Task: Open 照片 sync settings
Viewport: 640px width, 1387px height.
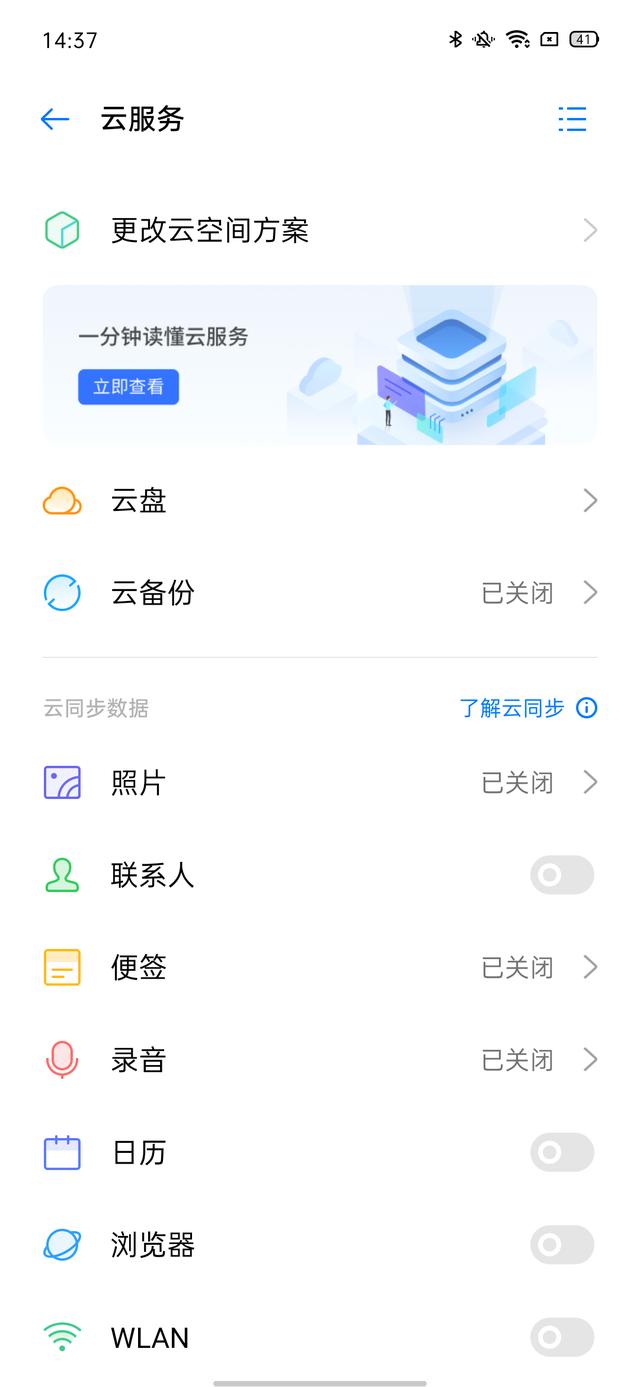Action: point(320,783)
